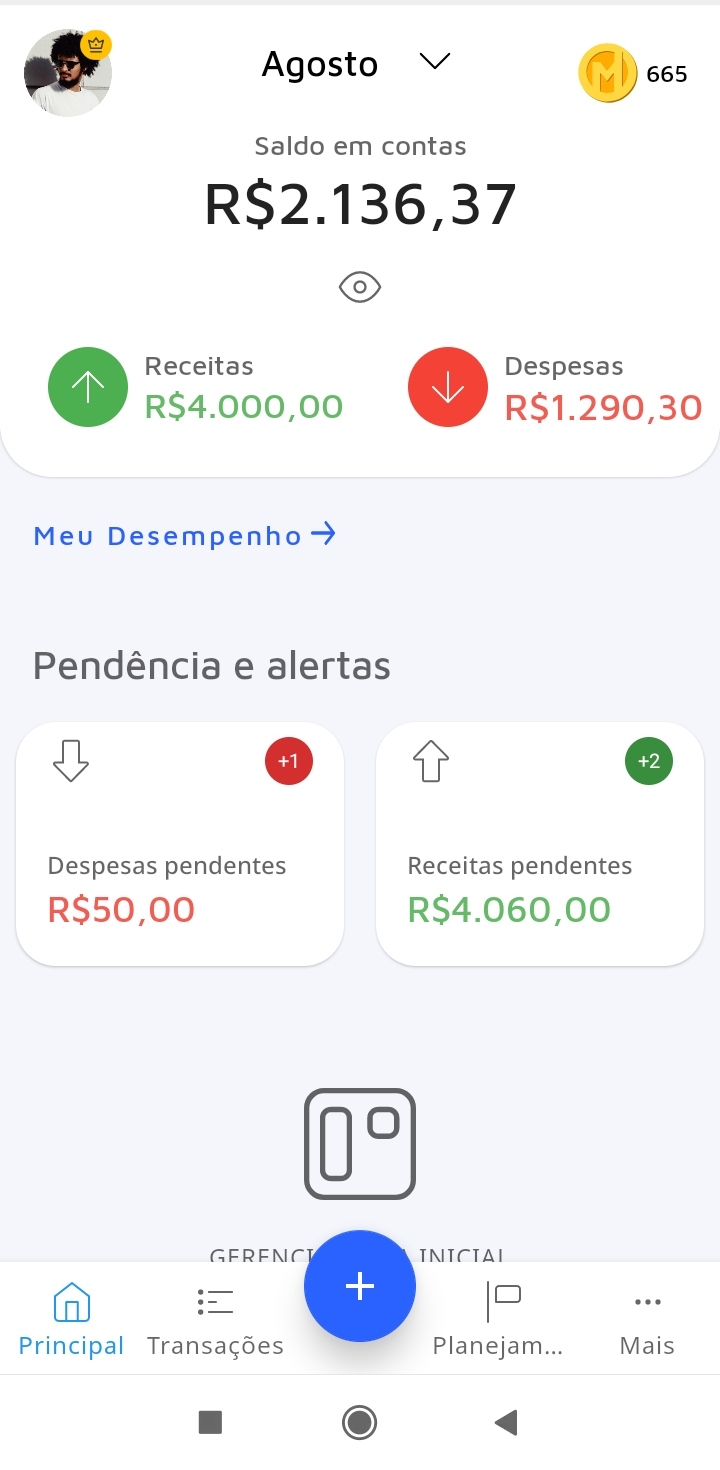View Receitas of R$4.000,00
720x1470 pixels.
196,388
